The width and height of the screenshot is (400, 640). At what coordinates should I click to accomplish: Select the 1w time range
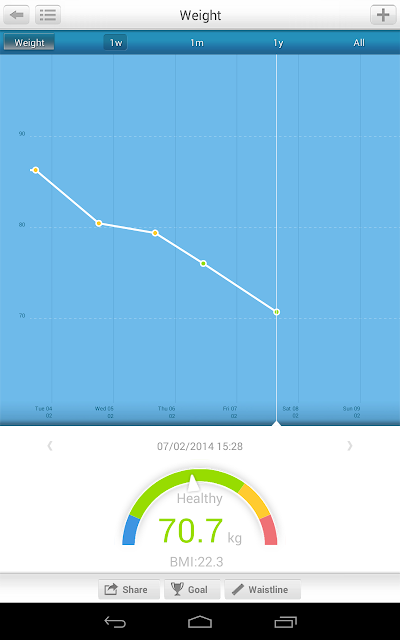[116, 42]
